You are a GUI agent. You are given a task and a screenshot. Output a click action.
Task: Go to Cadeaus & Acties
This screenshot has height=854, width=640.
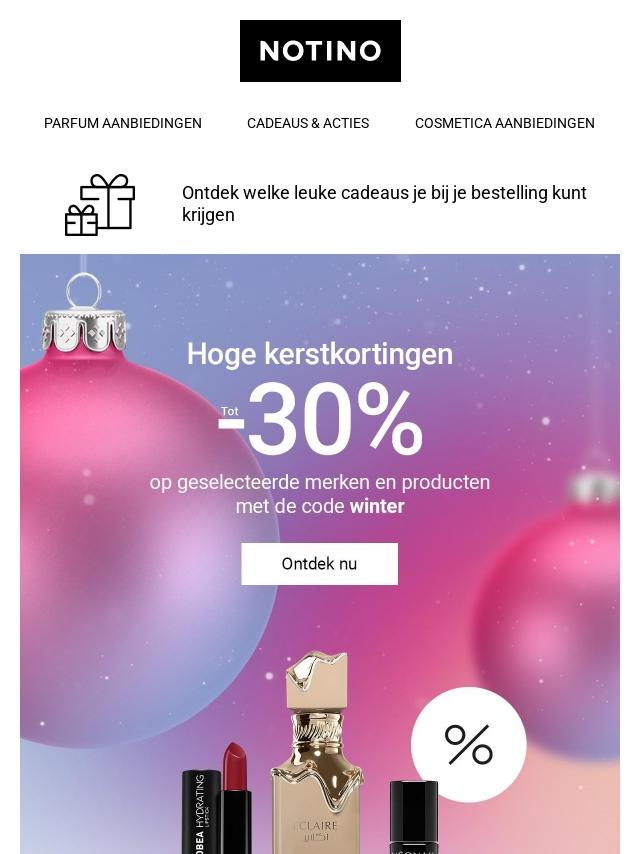pyautogui.click(x=308, y=123)
